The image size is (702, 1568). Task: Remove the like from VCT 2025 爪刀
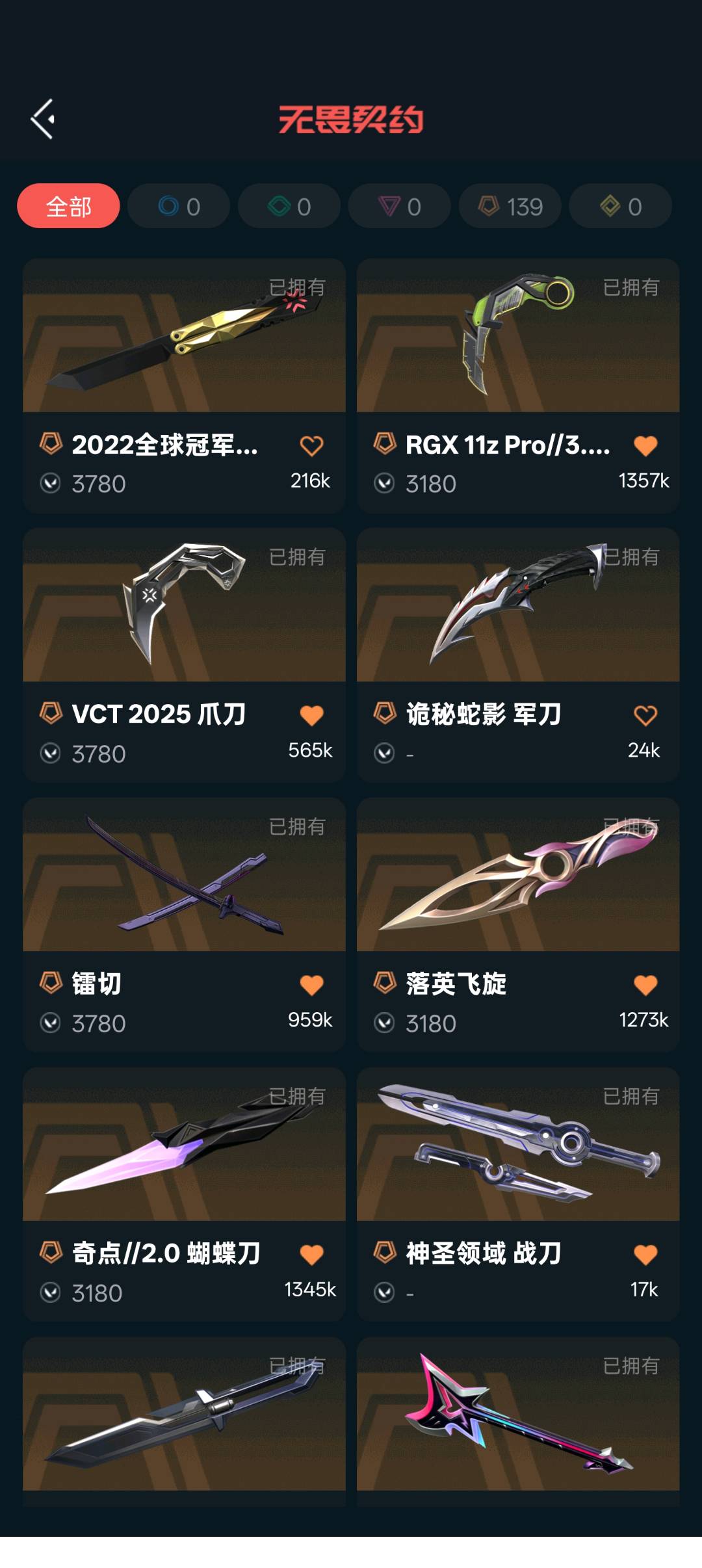point(311,716)
